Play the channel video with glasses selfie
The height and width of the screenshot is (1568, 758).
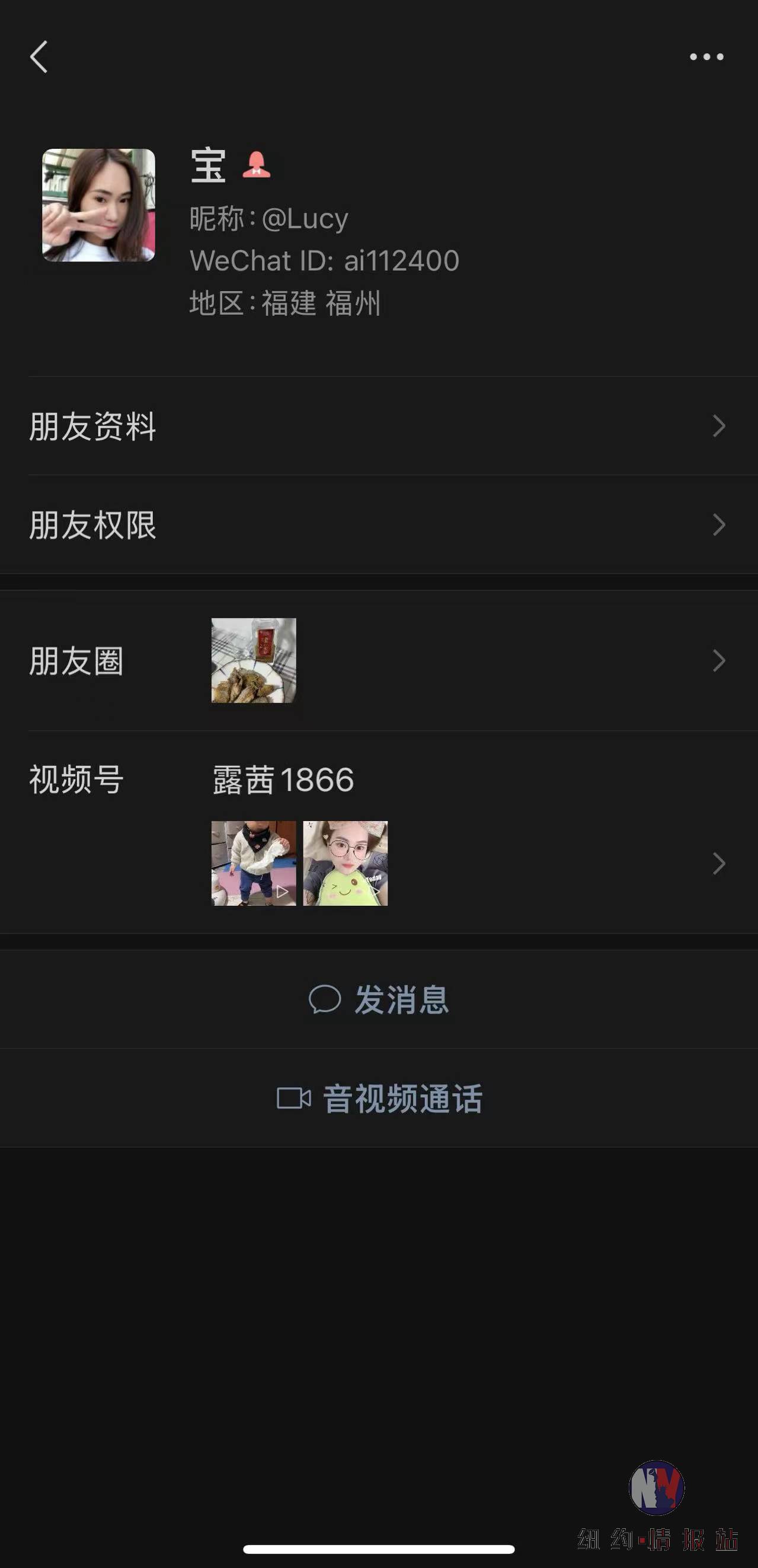346,863
